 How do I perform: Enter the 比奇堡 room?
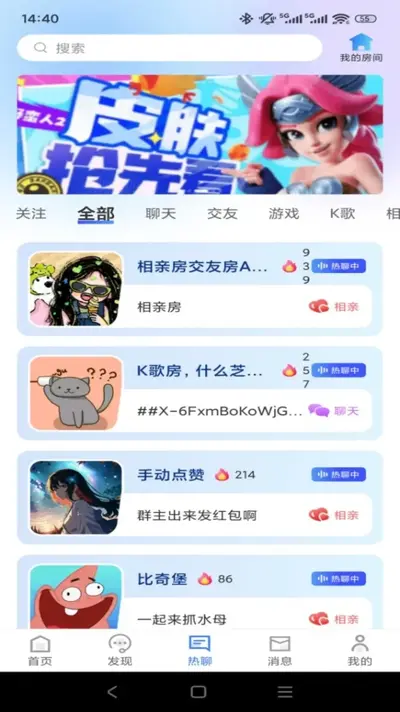pyautogui.click(x=200, y=592)
